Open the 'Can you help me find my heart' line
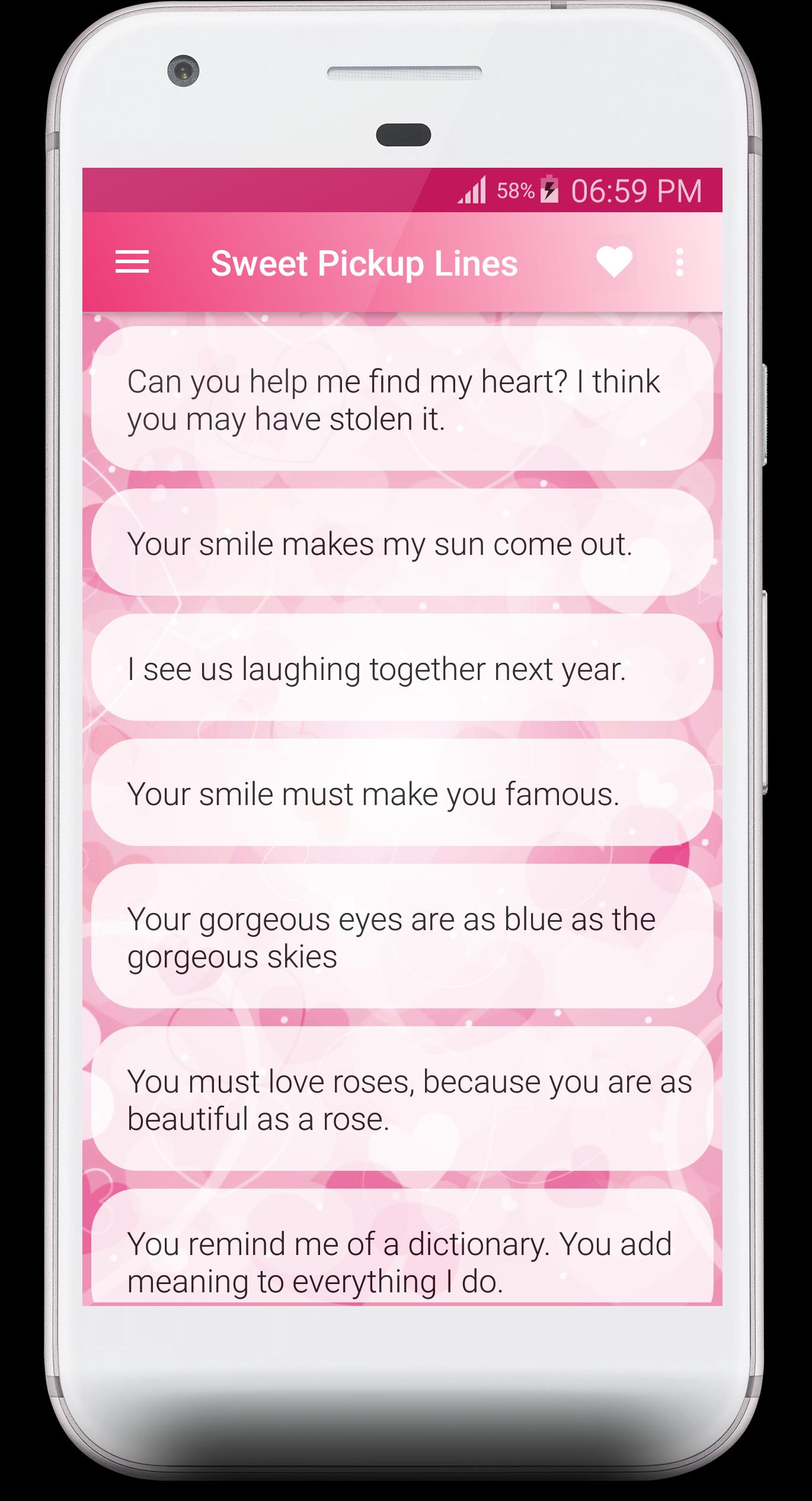The width and height of the screenshot is (812, 1501). (402, 399)
